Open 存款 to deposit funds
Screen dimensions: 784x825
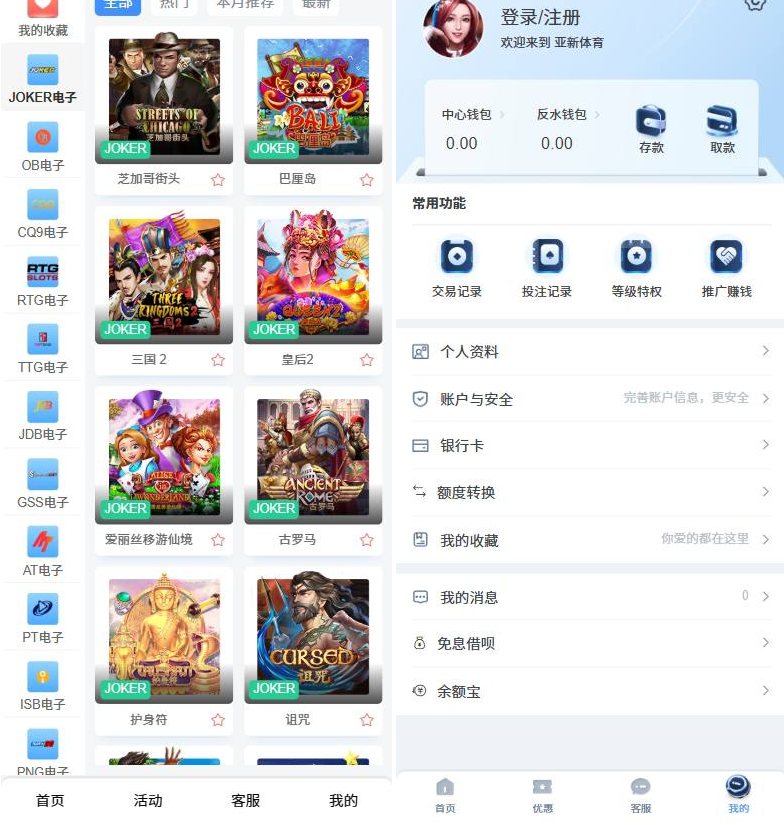(651, 129)
